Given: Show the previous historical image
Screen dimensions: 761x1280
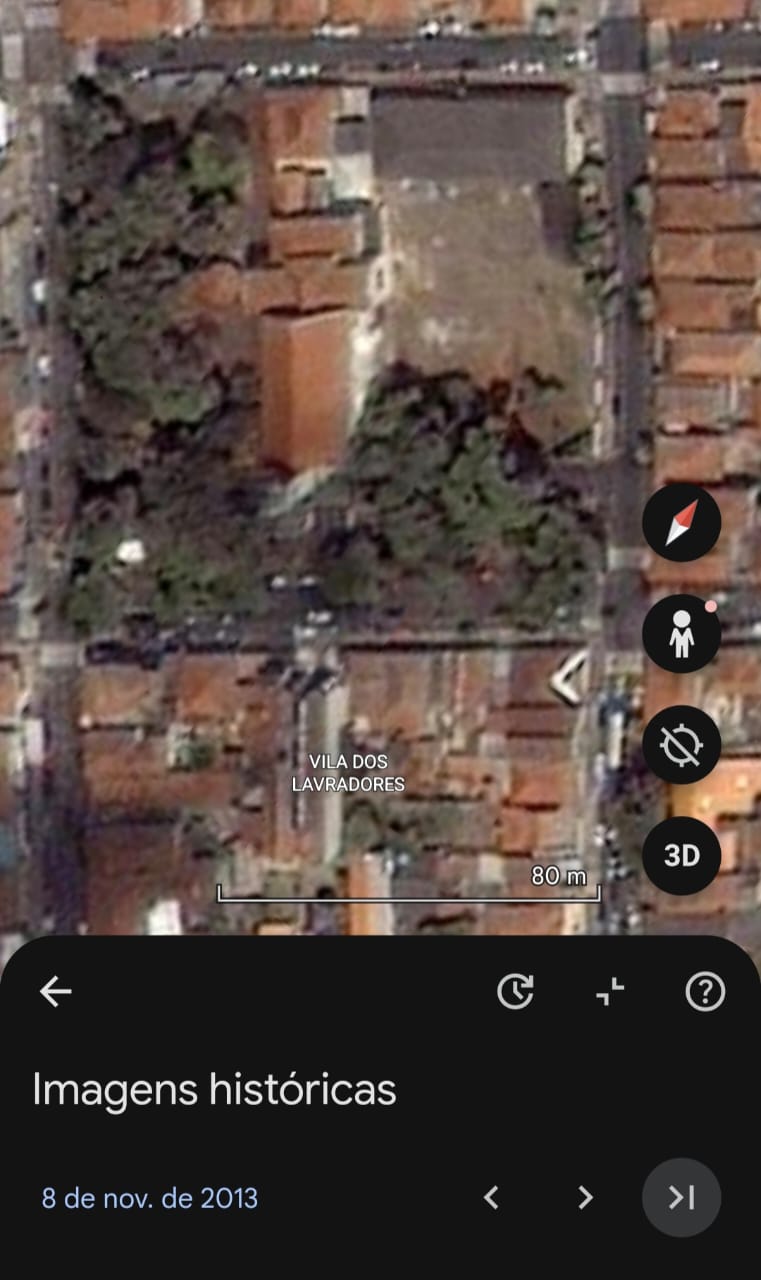Looking at the screenshot, I should coord(491,1198).
